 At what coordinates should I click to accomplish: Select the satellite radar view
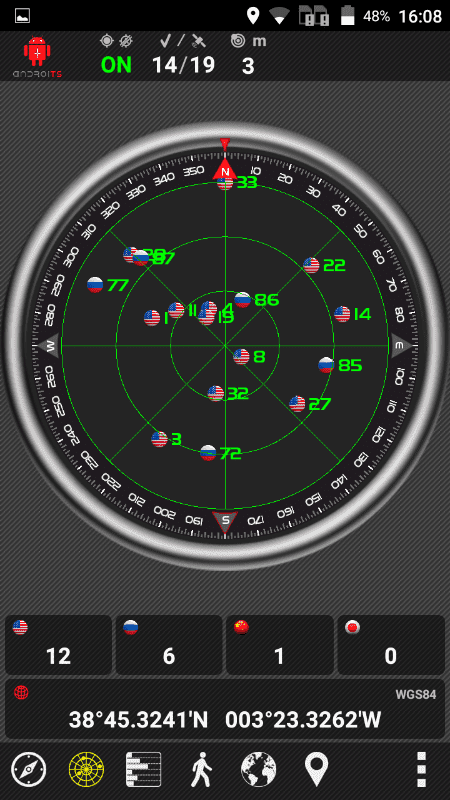click(x=86, y=769)
